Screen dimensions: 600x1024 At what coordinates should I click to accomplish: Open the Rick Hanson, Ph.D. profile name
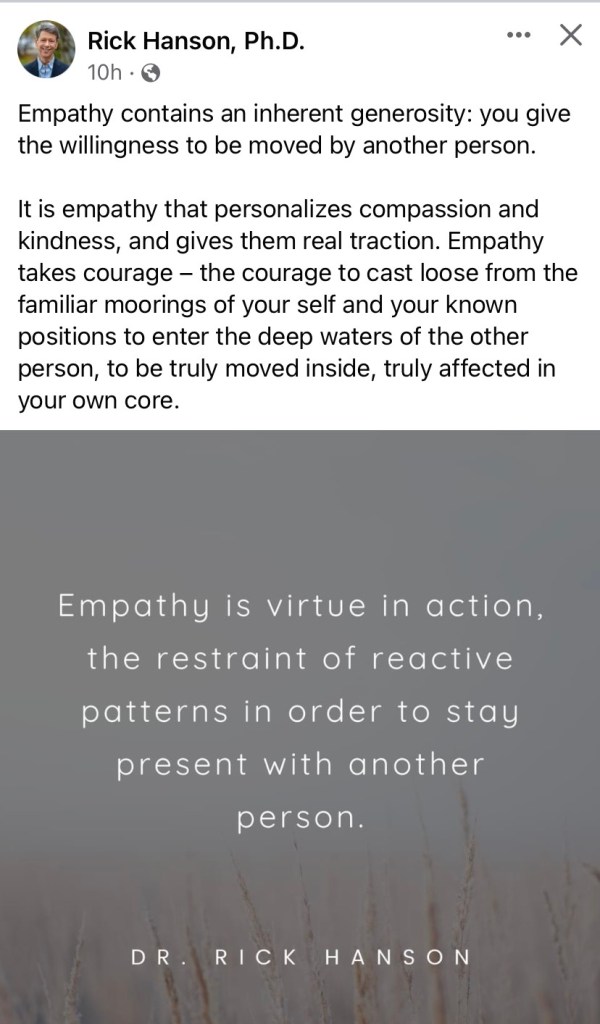pos(195,41)
